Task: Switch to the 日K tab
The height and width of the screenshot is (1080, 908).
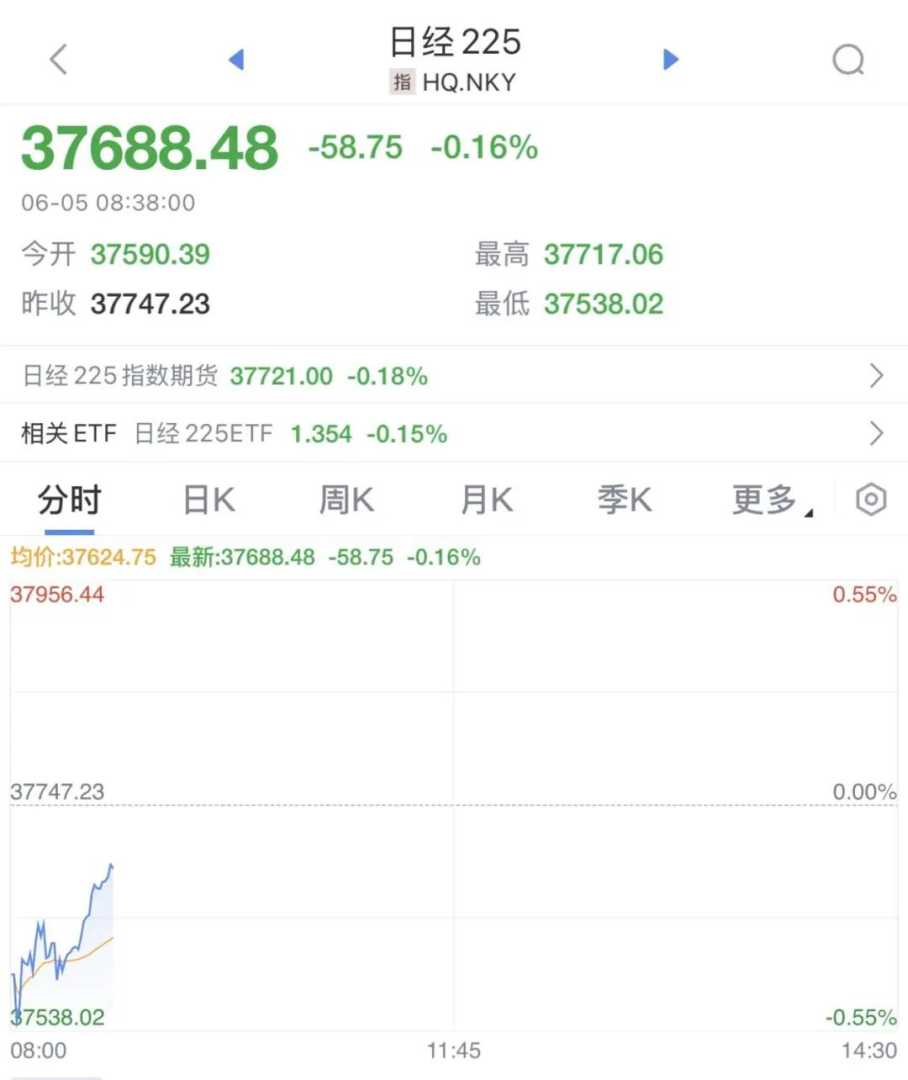Action: click(x=208, y=499)
